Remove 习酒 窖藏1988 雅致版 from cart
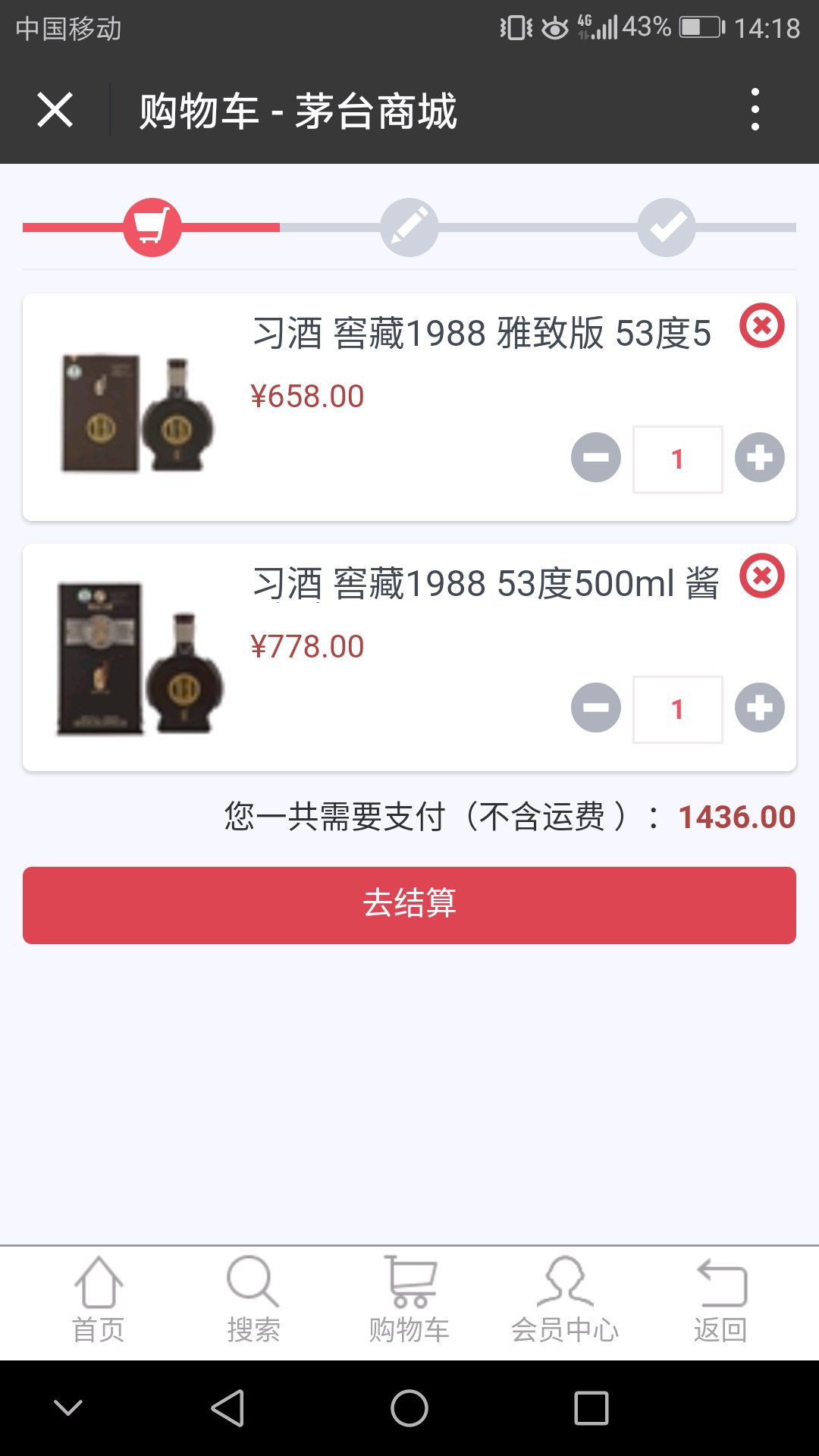This screenshot has width=819, height=1456. pyautogui.click(x=761, y=326)
